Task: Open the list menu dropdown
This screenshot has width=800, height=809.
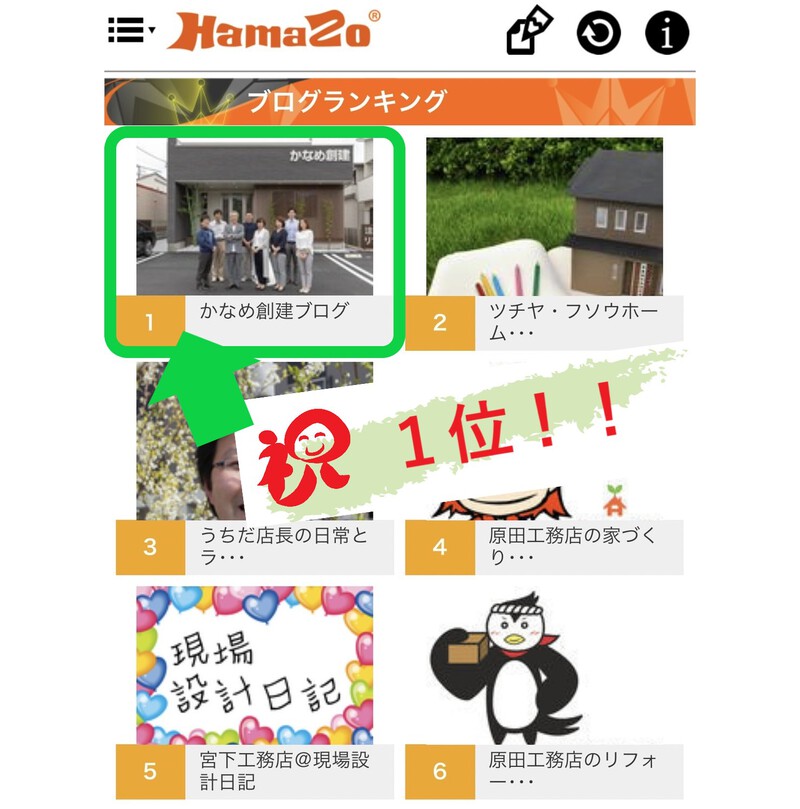Action: [130, 31]
